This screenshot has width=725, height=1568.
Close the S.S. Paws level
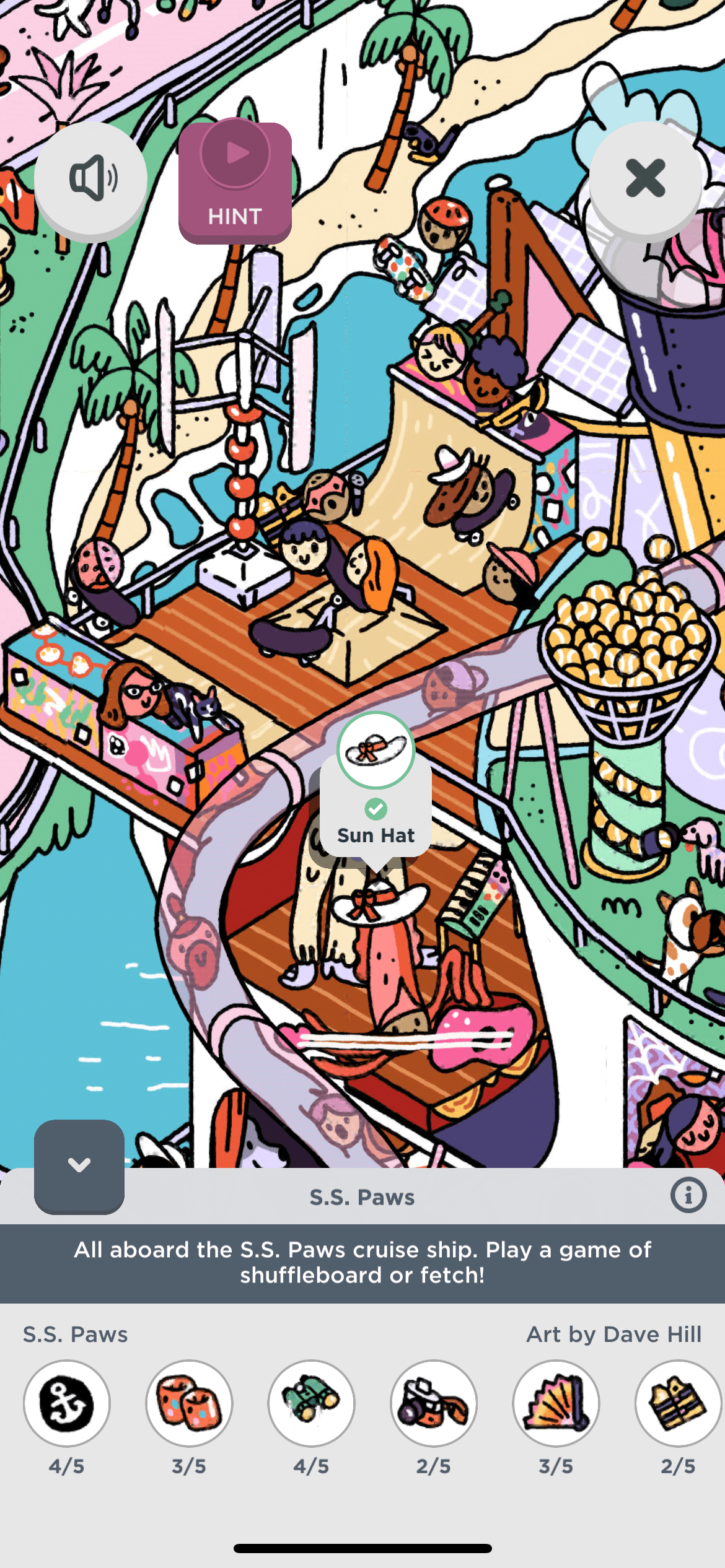[645, 178]
